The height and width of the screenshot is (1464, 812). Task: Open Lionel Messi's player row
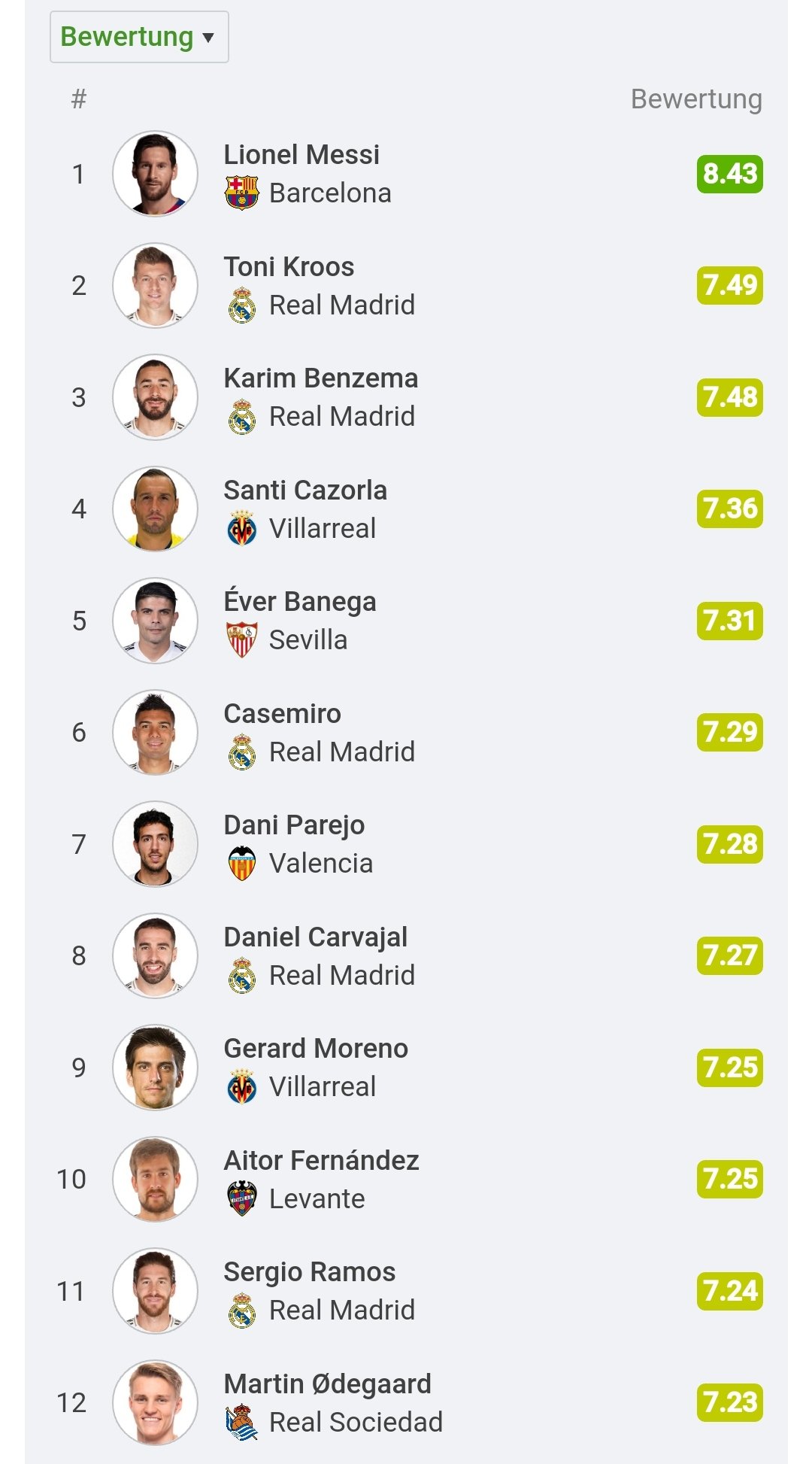[x=406, y=174]
